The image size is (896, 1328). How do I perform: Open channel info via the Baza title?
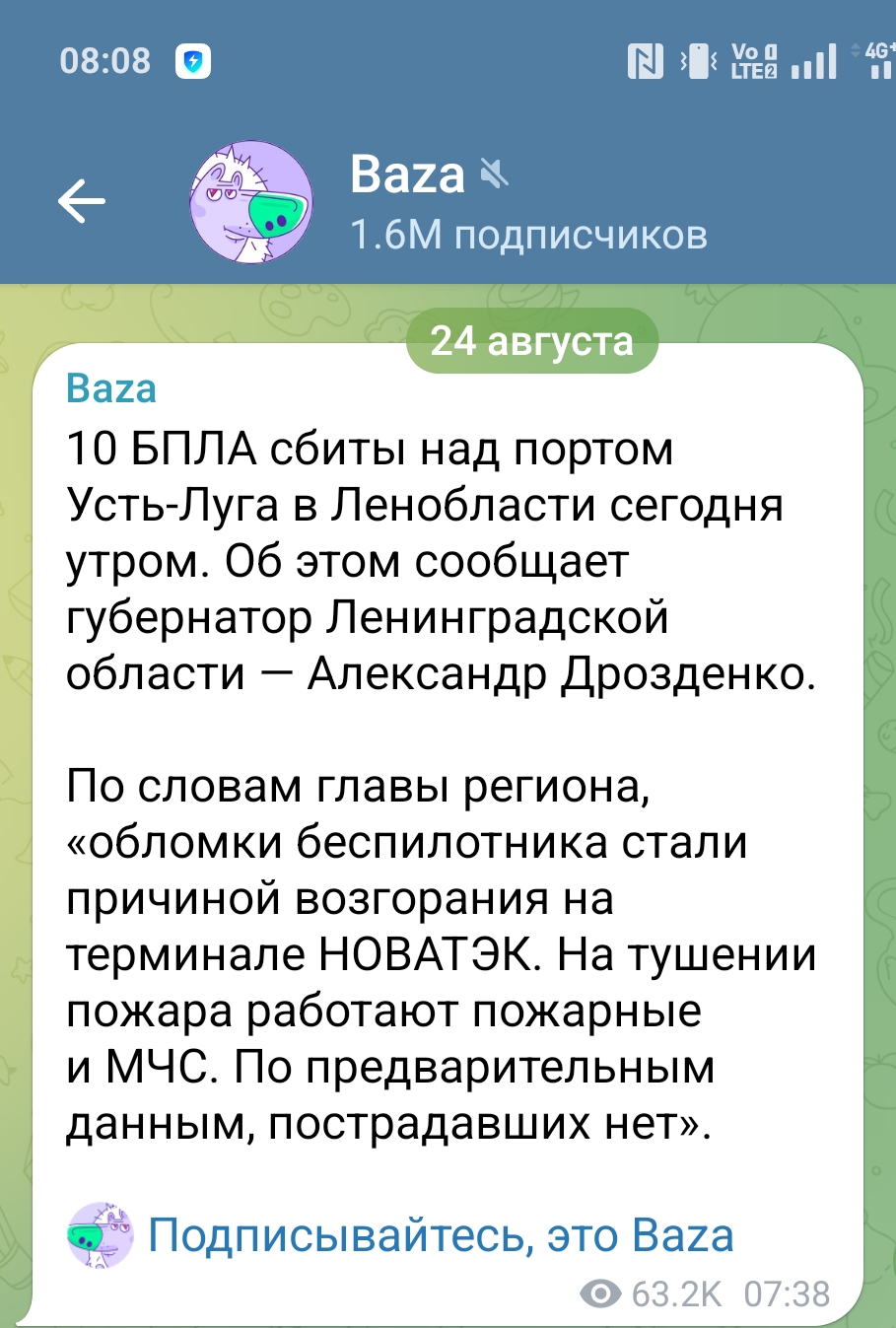(x=407, y=175)
